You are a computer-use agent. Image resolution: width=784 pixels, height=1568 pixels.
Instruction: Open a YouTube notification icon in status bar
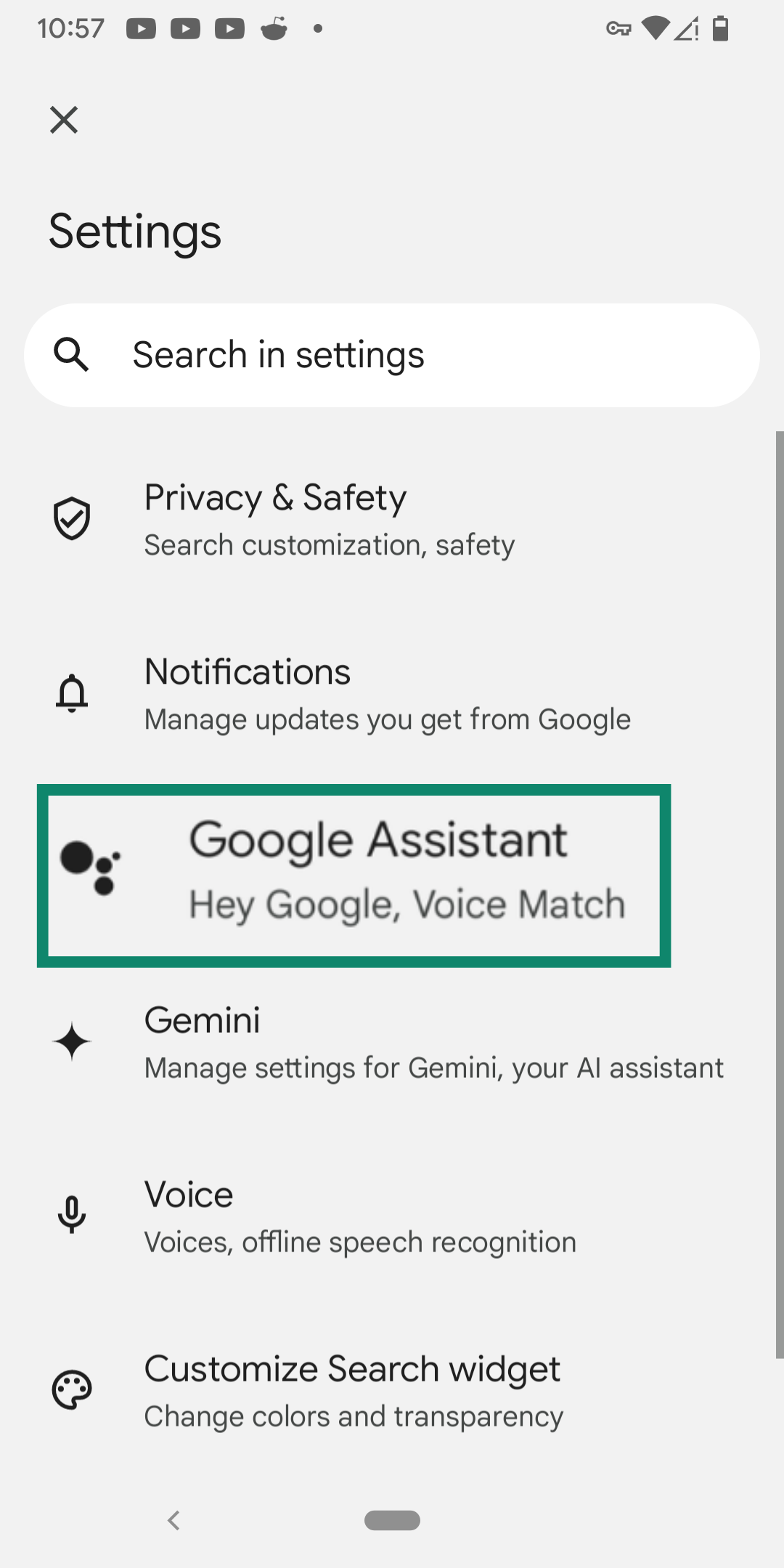[x=142, y=28]
